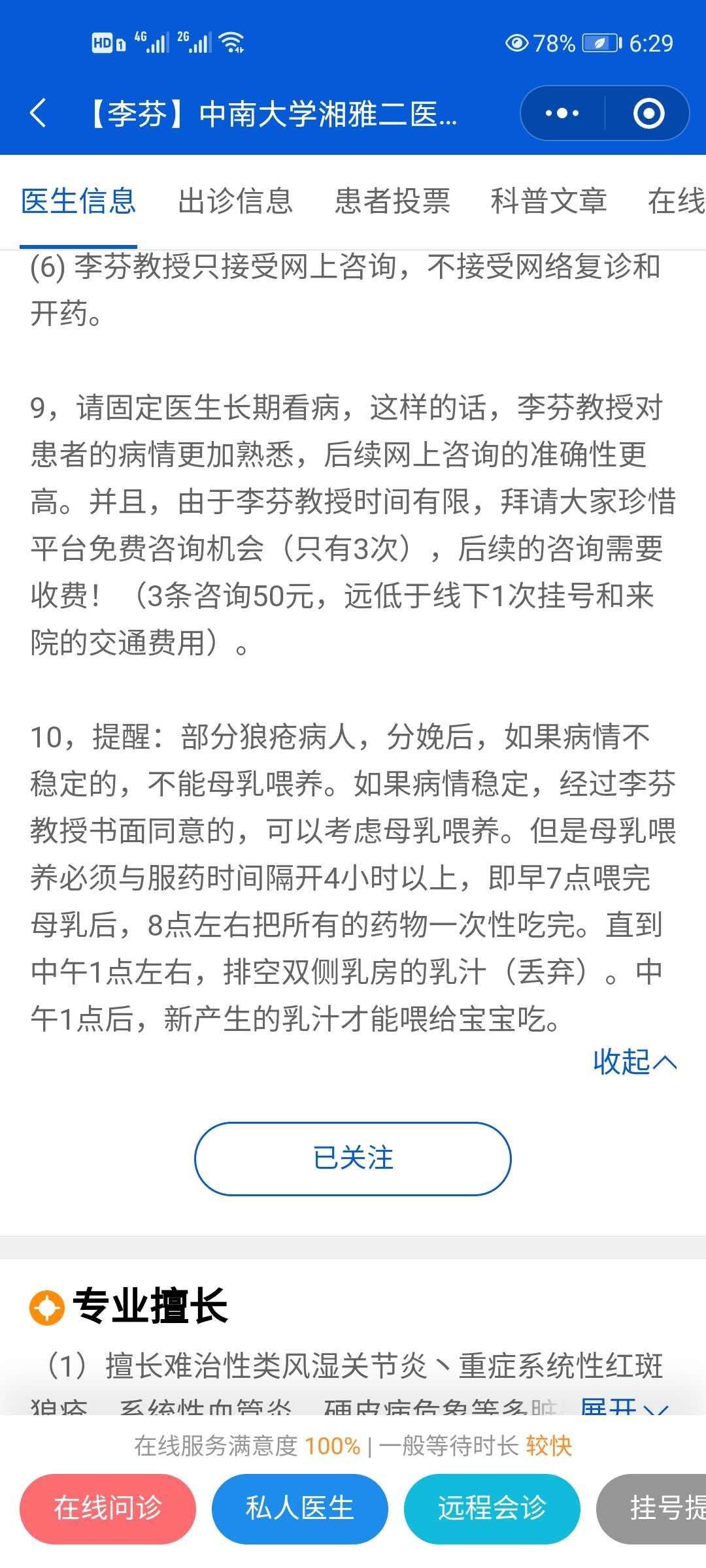The width and height of the screenshot is (706, 1568).
Task: Open the 科普文章 tab
Action: 548,201
